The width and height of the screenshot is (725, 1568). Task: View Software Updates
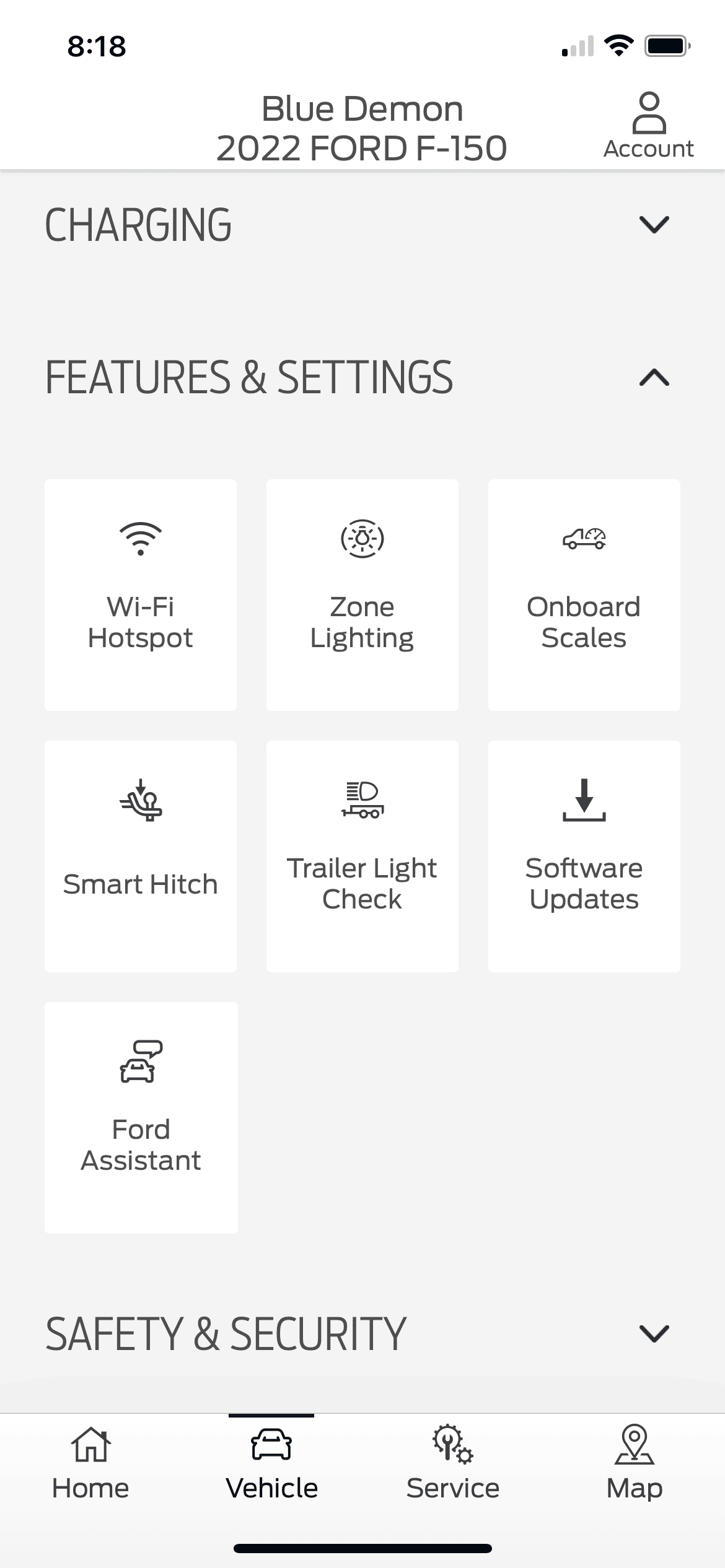pos(584,856)
